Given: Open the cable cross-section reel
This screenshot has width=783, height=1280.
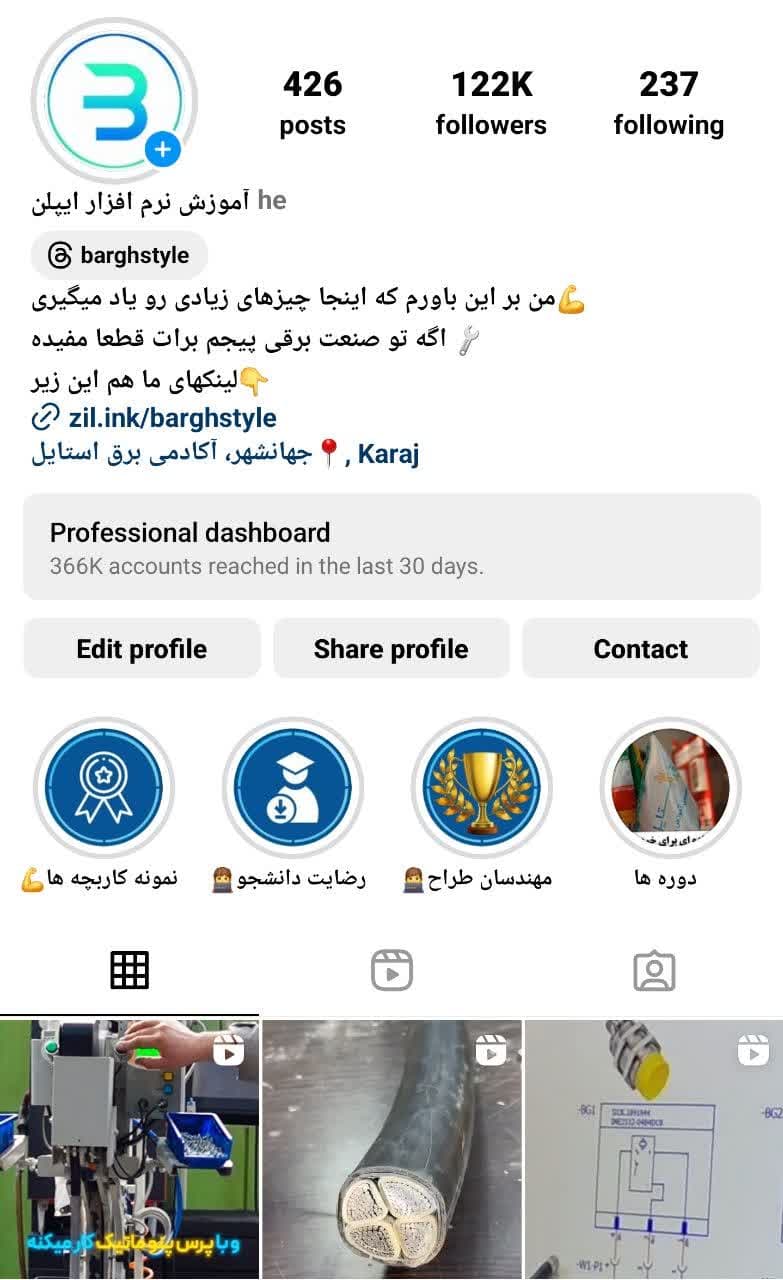Looking at the screenshot, I should [x=391, y=1149].
